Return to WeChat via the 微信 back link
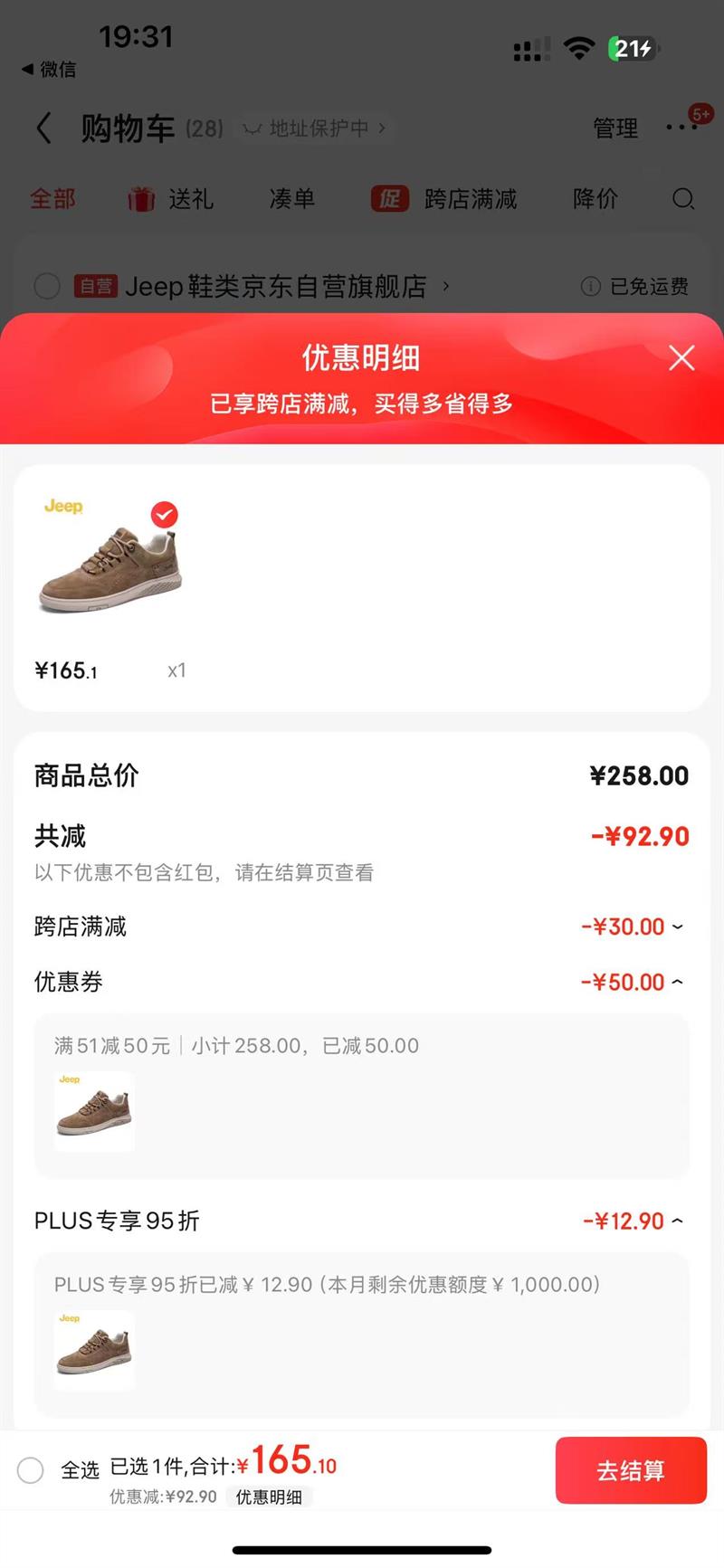724x1568 pixels. click(49, 70)
